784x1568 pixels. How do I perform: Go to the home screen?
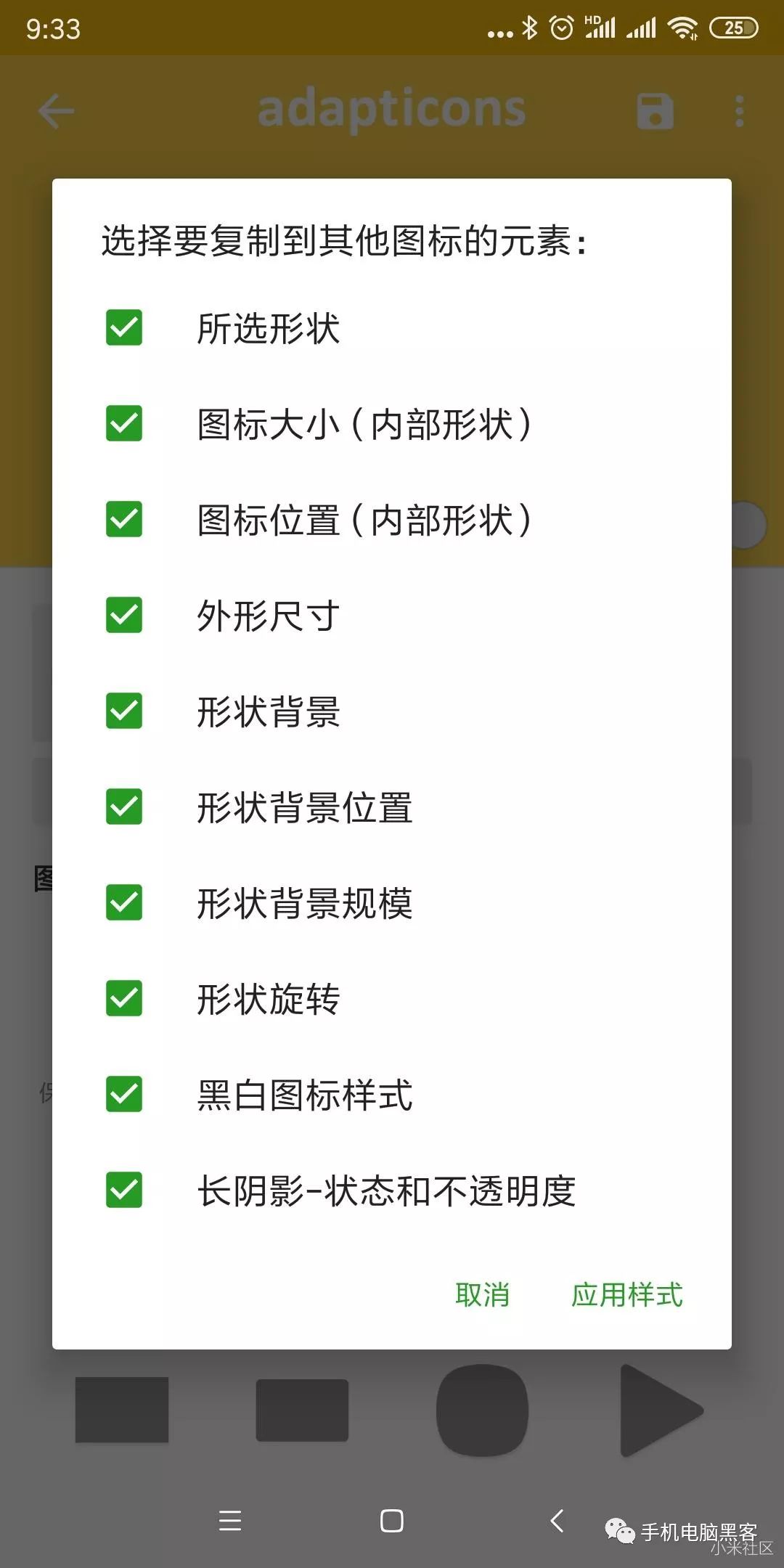pyautogui.click(x=392, y=1521)
